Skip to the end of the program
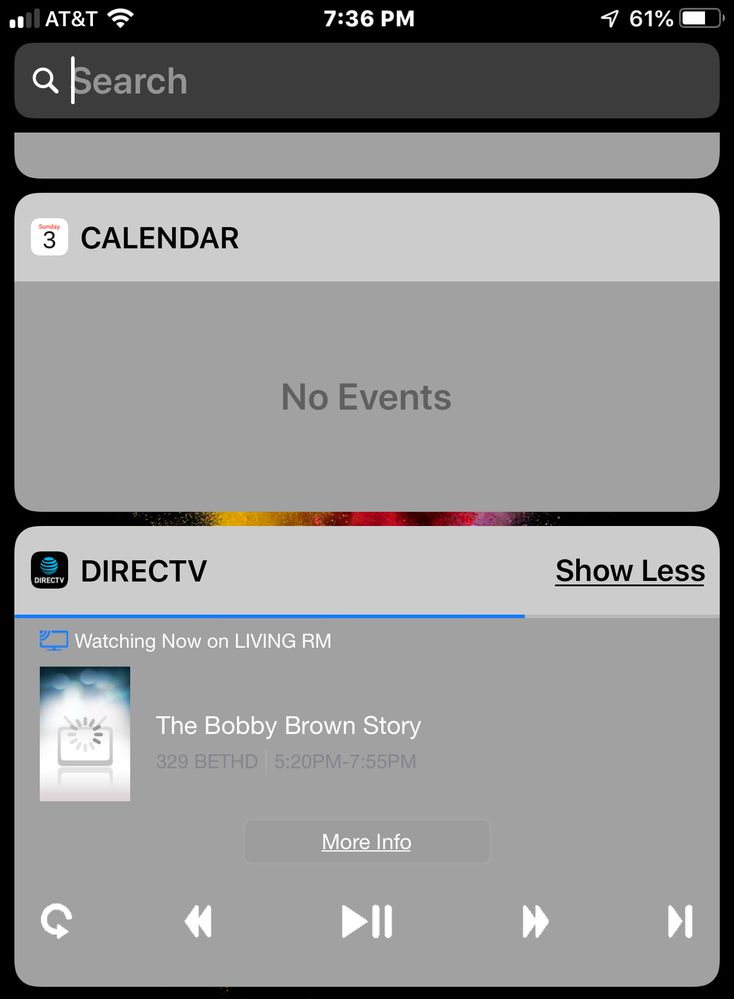This screenshot has width=734, height=999. point(679,921)
